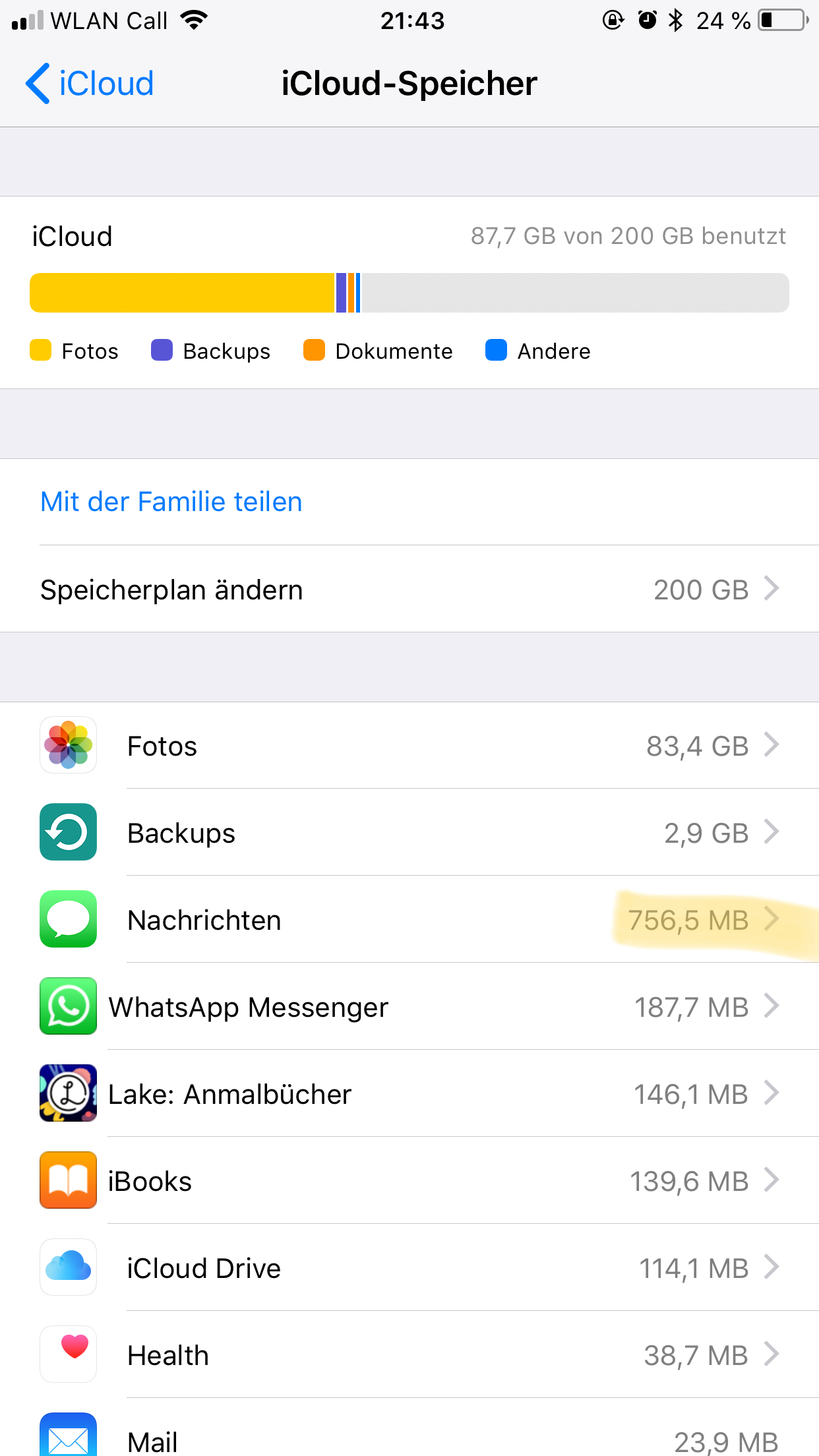819x1456 pixels.
Task: Open iCloud Drive storage row
Action: pos(409,1267)
